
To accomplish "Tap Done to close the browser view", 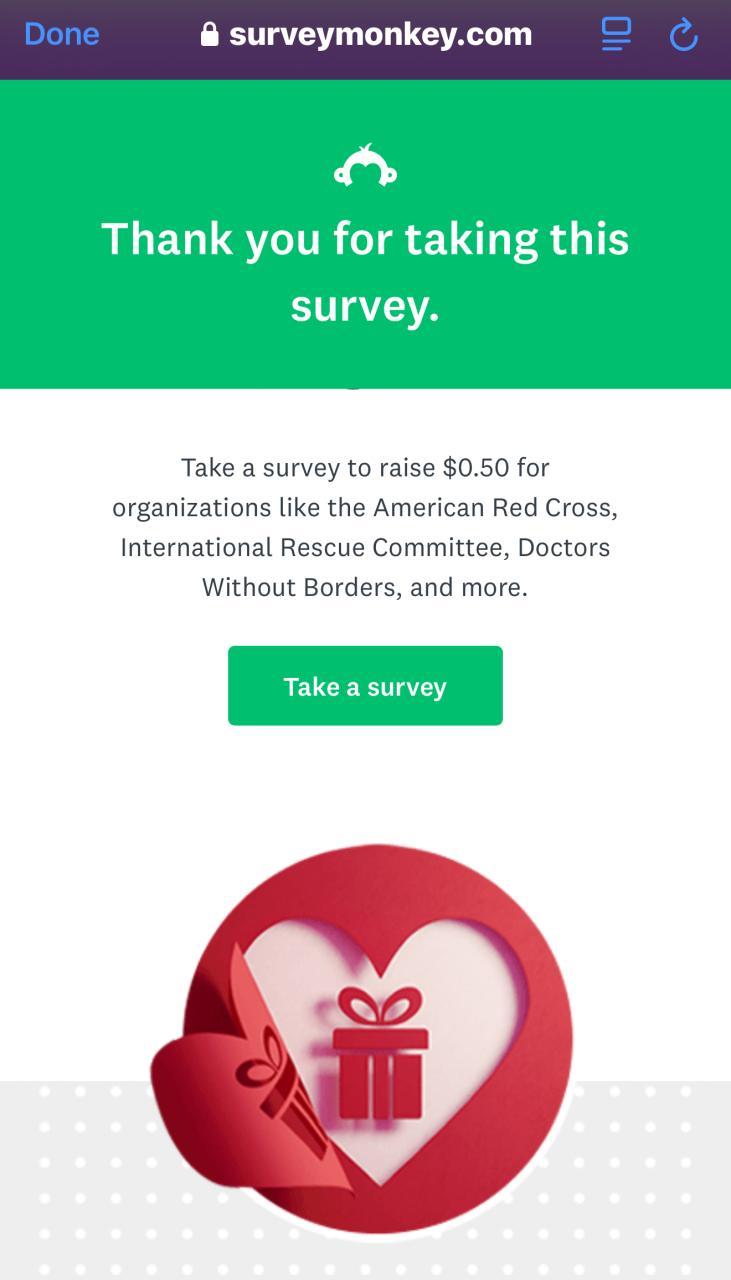I will [x=62, y=35].
